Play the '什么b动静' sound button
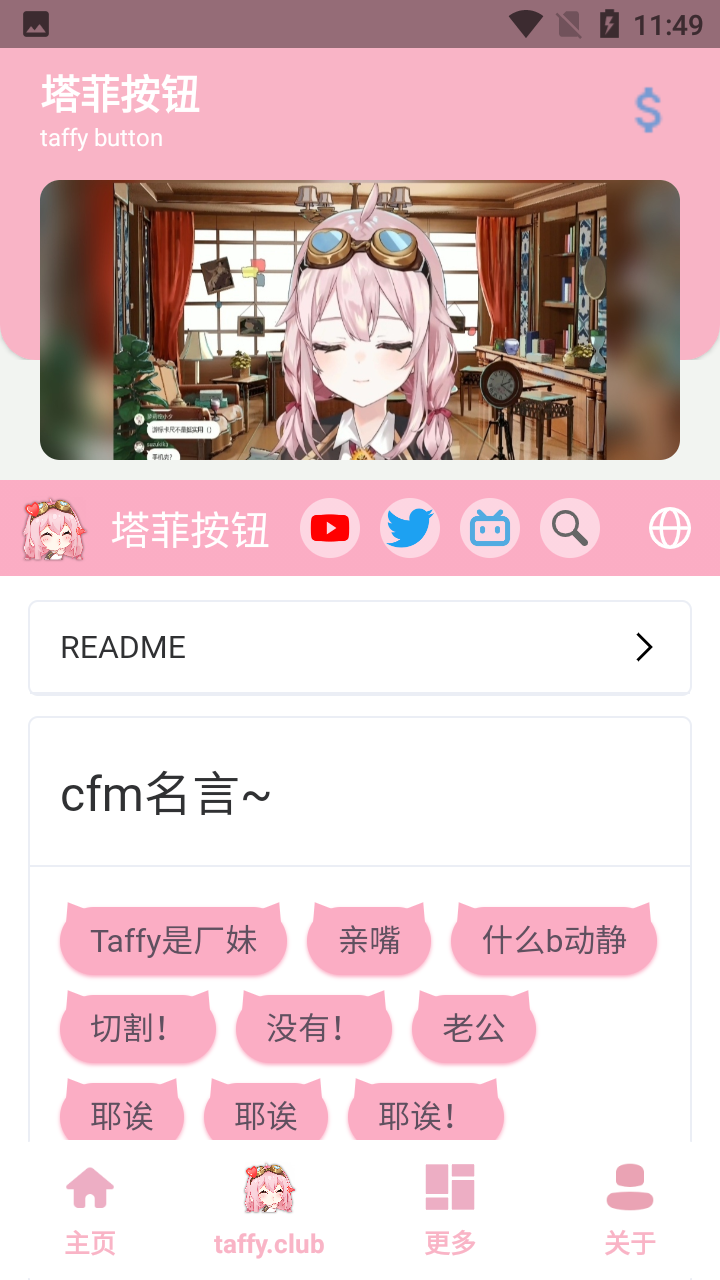 [x=554, y=941]
